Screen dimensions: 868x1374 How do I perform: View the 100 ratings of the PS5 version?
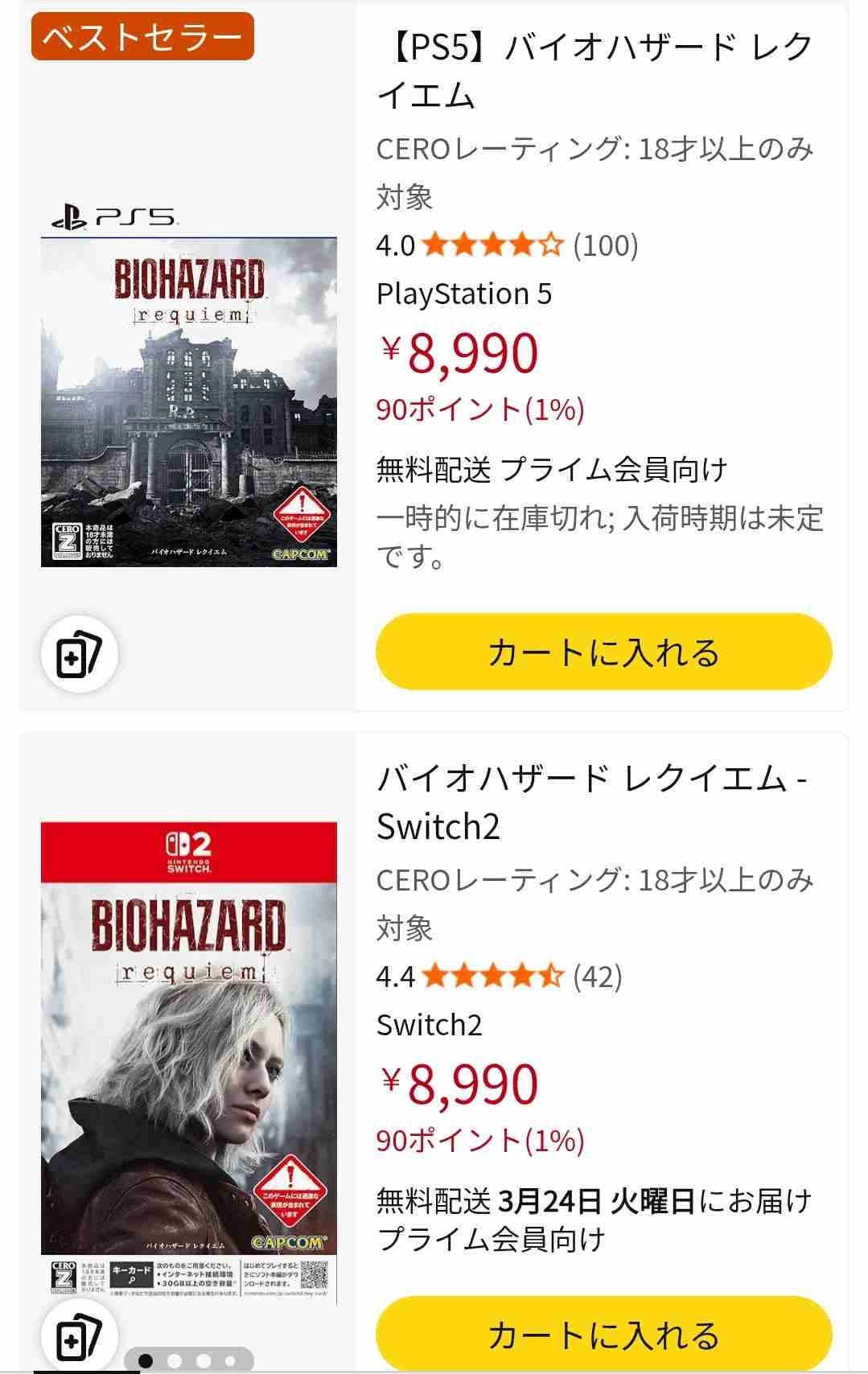[x=605, y=245]
